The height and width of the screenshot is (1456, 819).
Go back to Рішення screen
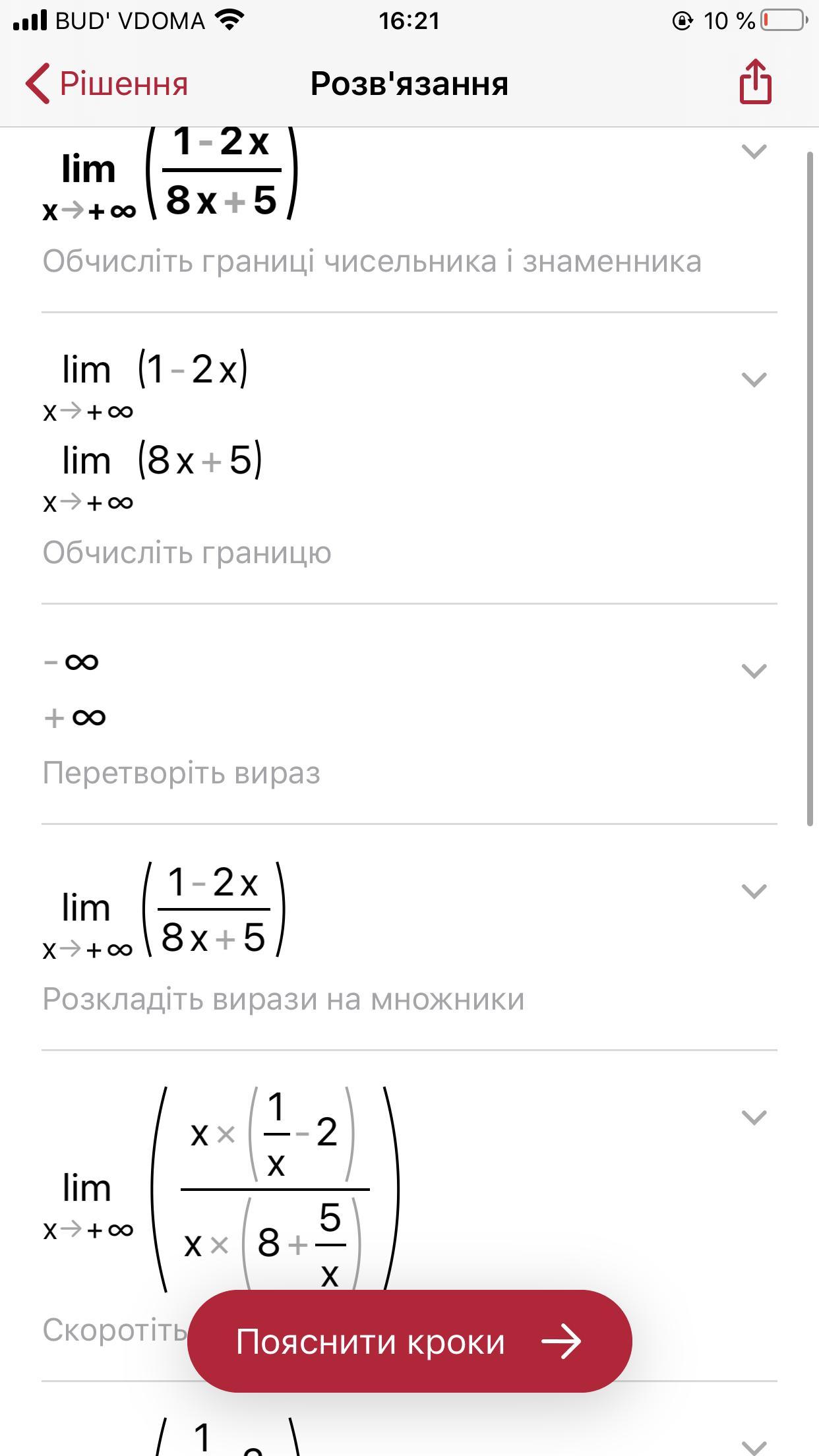pos(107,84)
